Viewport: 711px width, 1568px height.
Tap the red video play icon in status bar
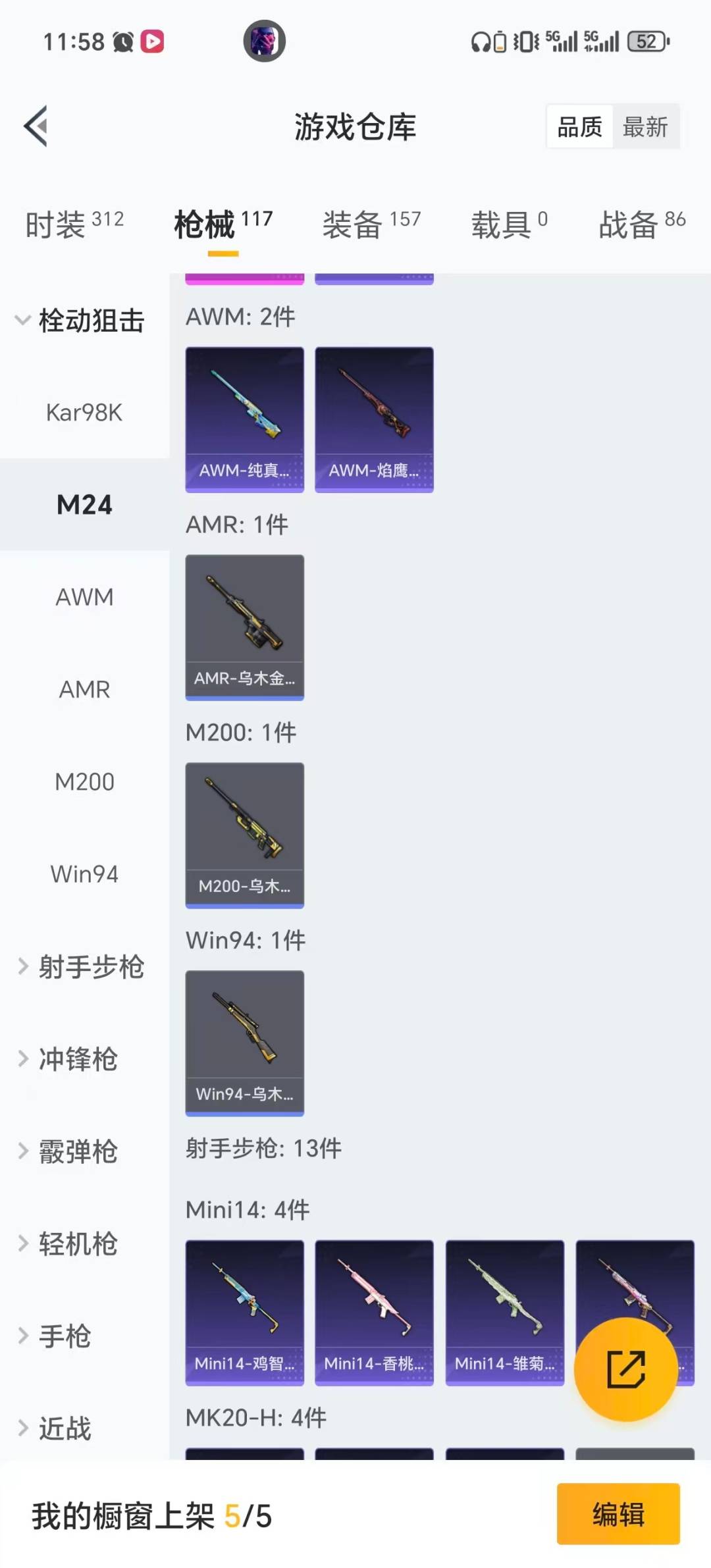(153, 41)
